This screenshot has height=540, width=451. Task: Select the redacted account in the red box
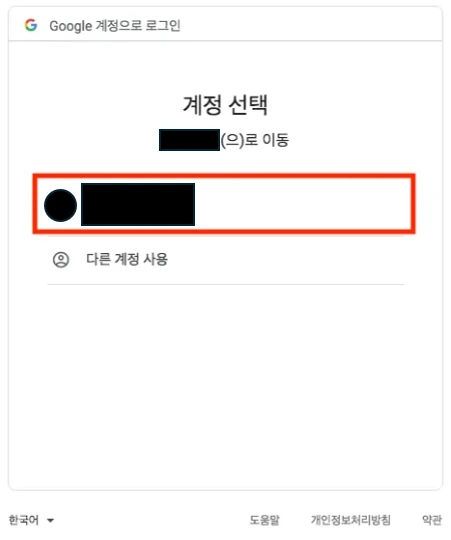click(224, 204)
